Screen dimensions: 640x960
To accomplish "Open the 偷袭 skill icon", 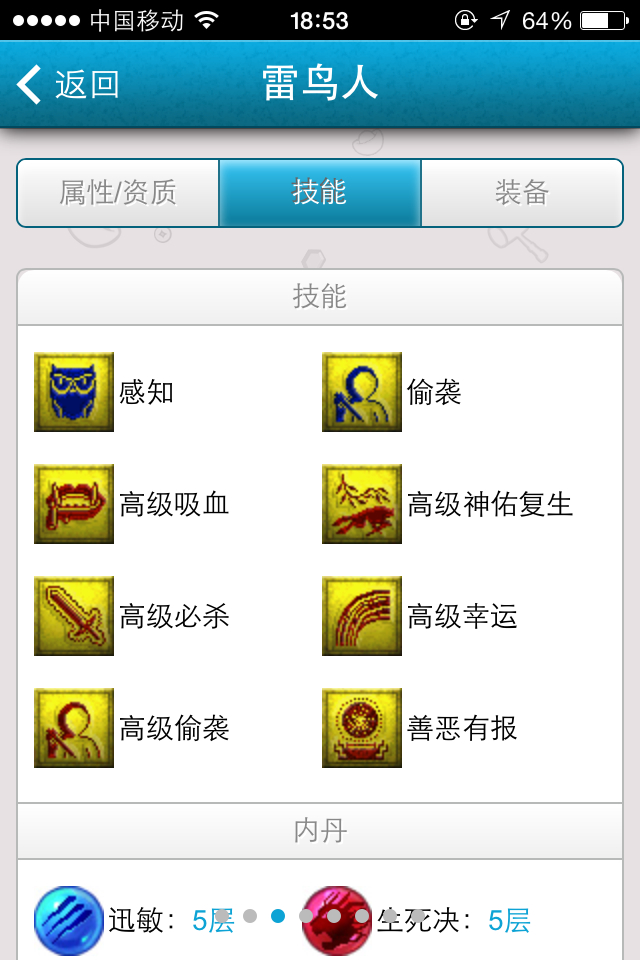I will click(x=362, y=392).
